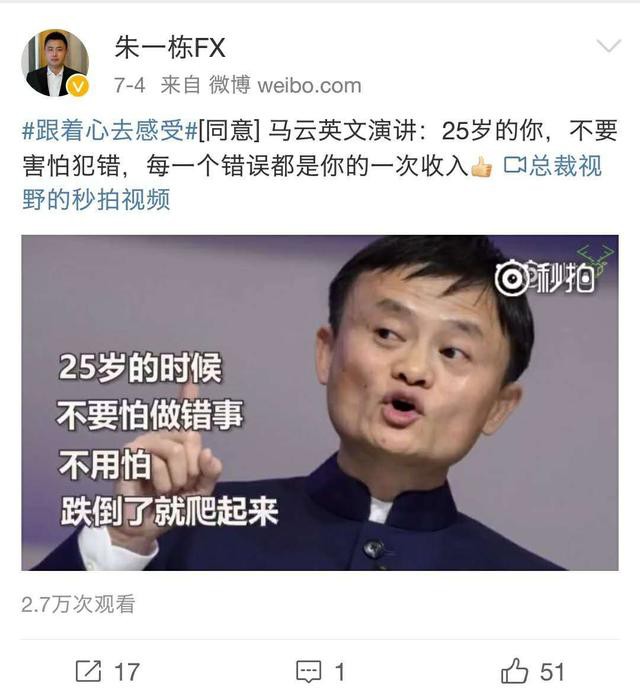Repost this post with 17 reposts
640x699 pixels.
108,671
